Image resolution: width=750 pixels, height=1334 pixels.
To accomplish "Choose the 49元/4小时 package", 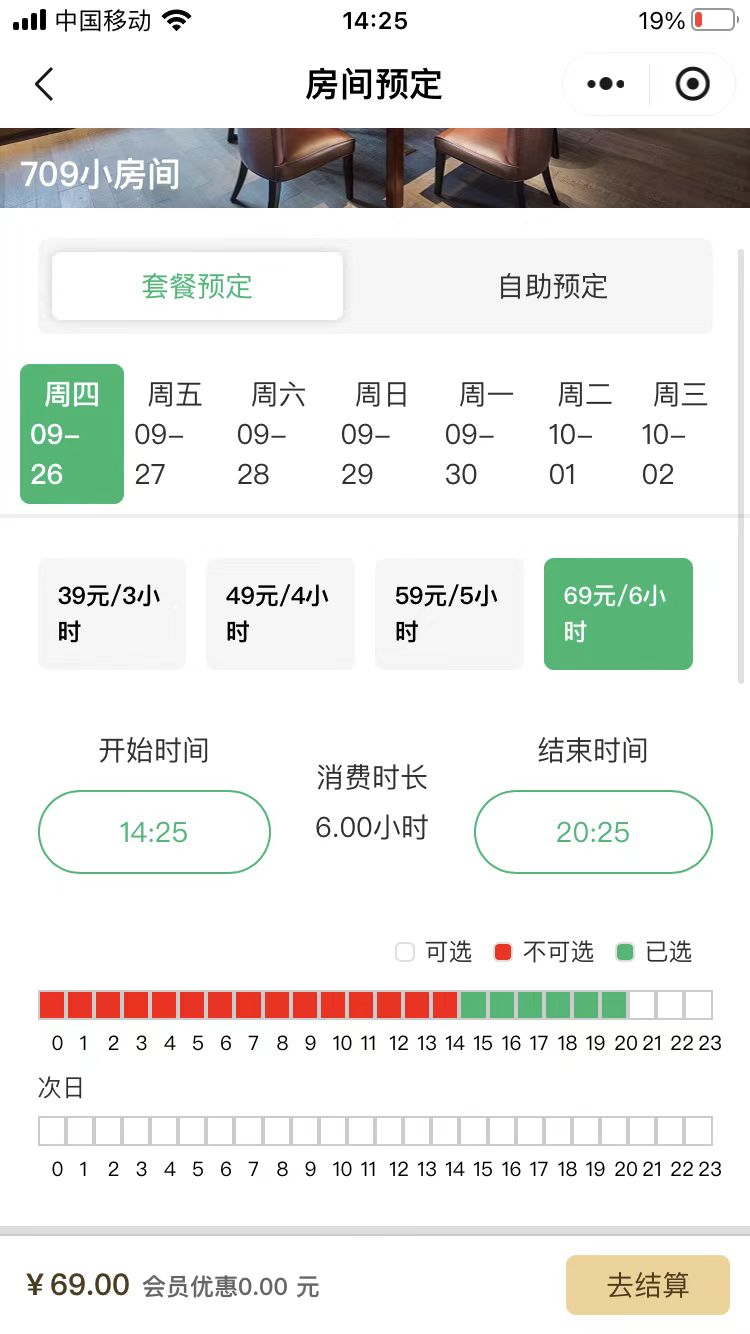I will pos(281,614).
